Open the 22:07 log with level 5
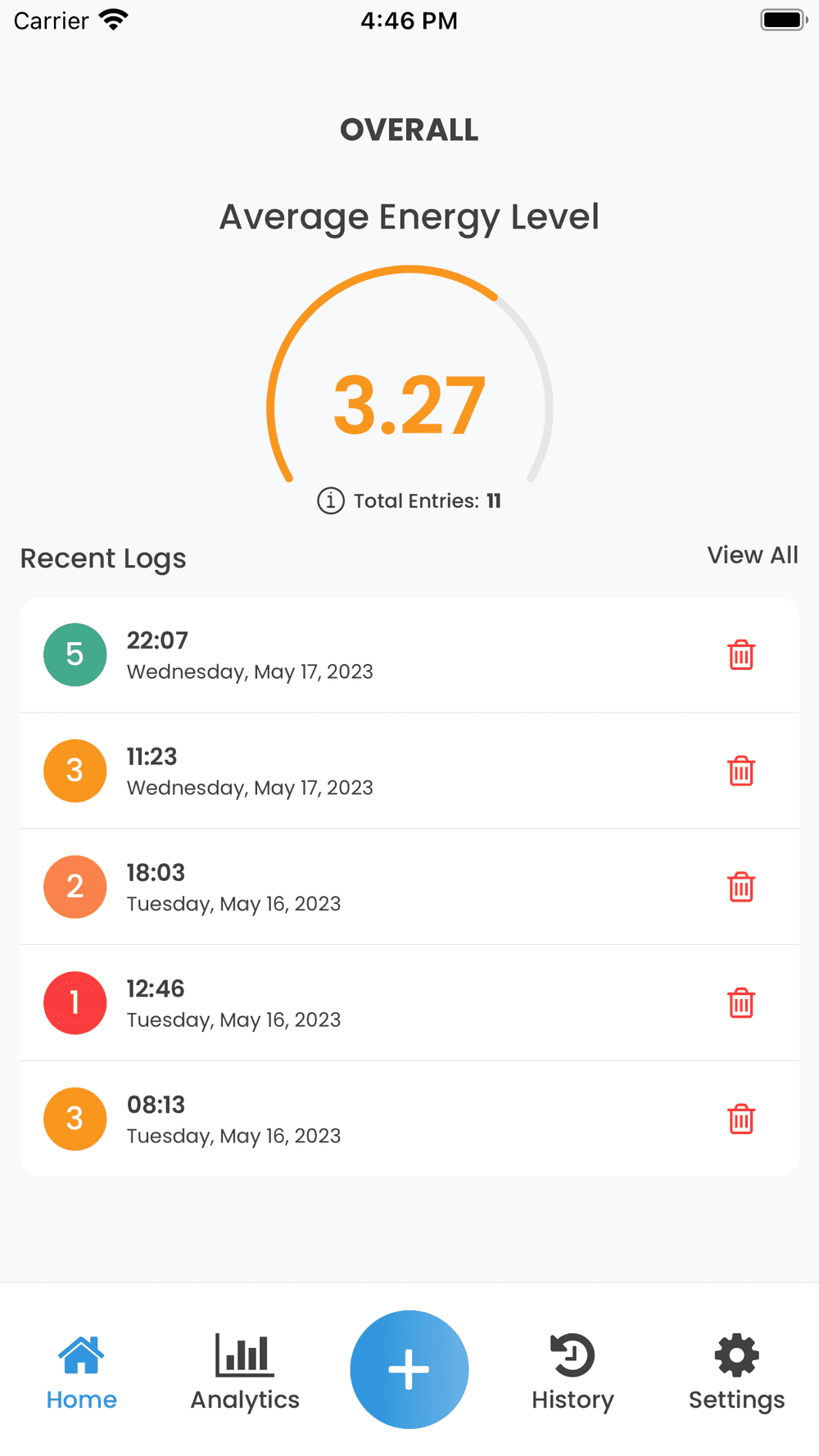 click(x=328, y=655)
